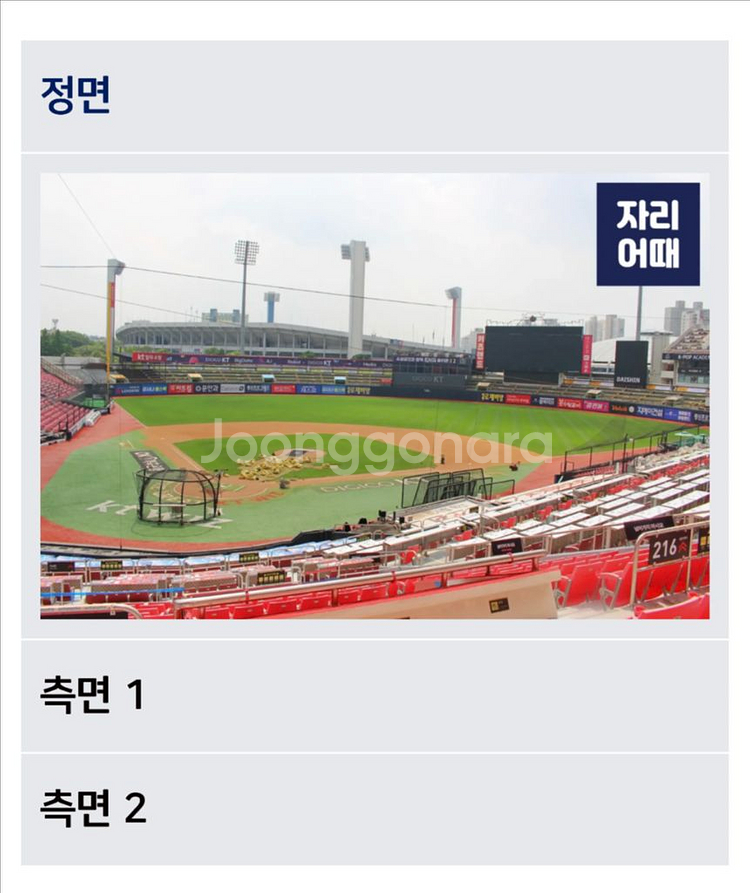The image size is (750, 893).
Task: Expand the 측면 1 section
Action: 374,695
